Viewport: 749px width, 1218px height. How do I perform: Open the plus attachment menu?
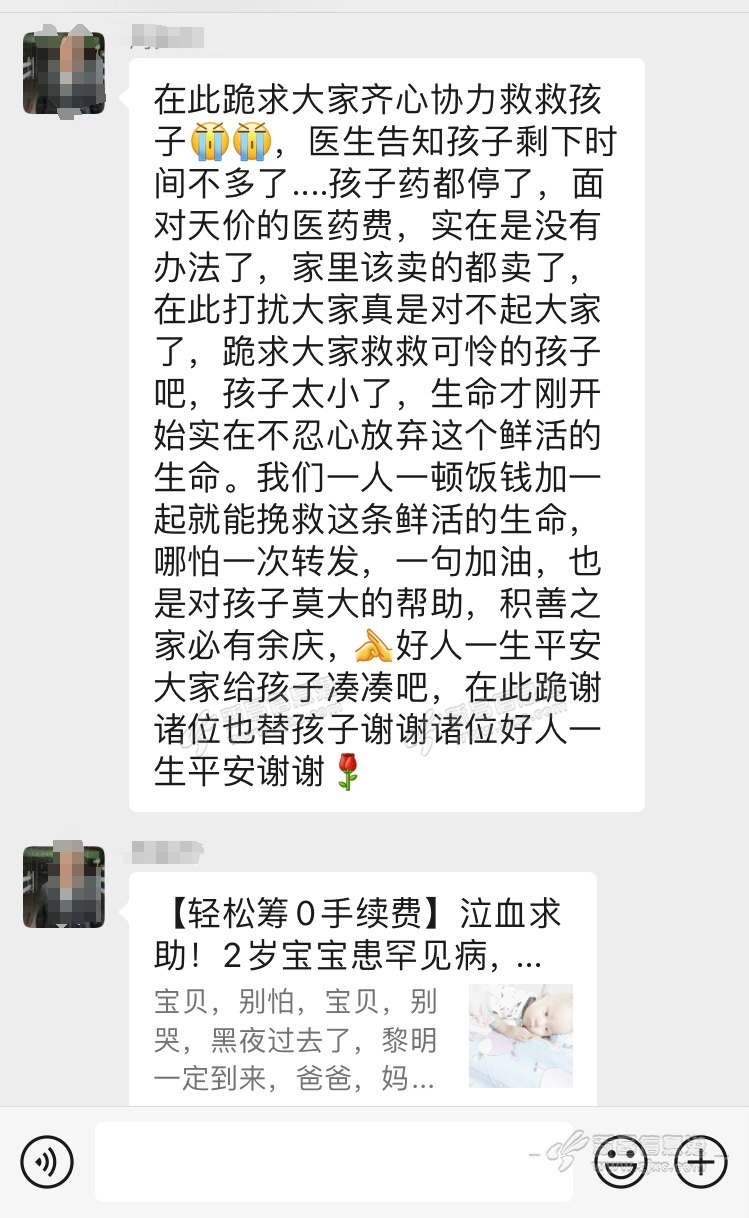pyautogui.click(x=702, y=1162)
